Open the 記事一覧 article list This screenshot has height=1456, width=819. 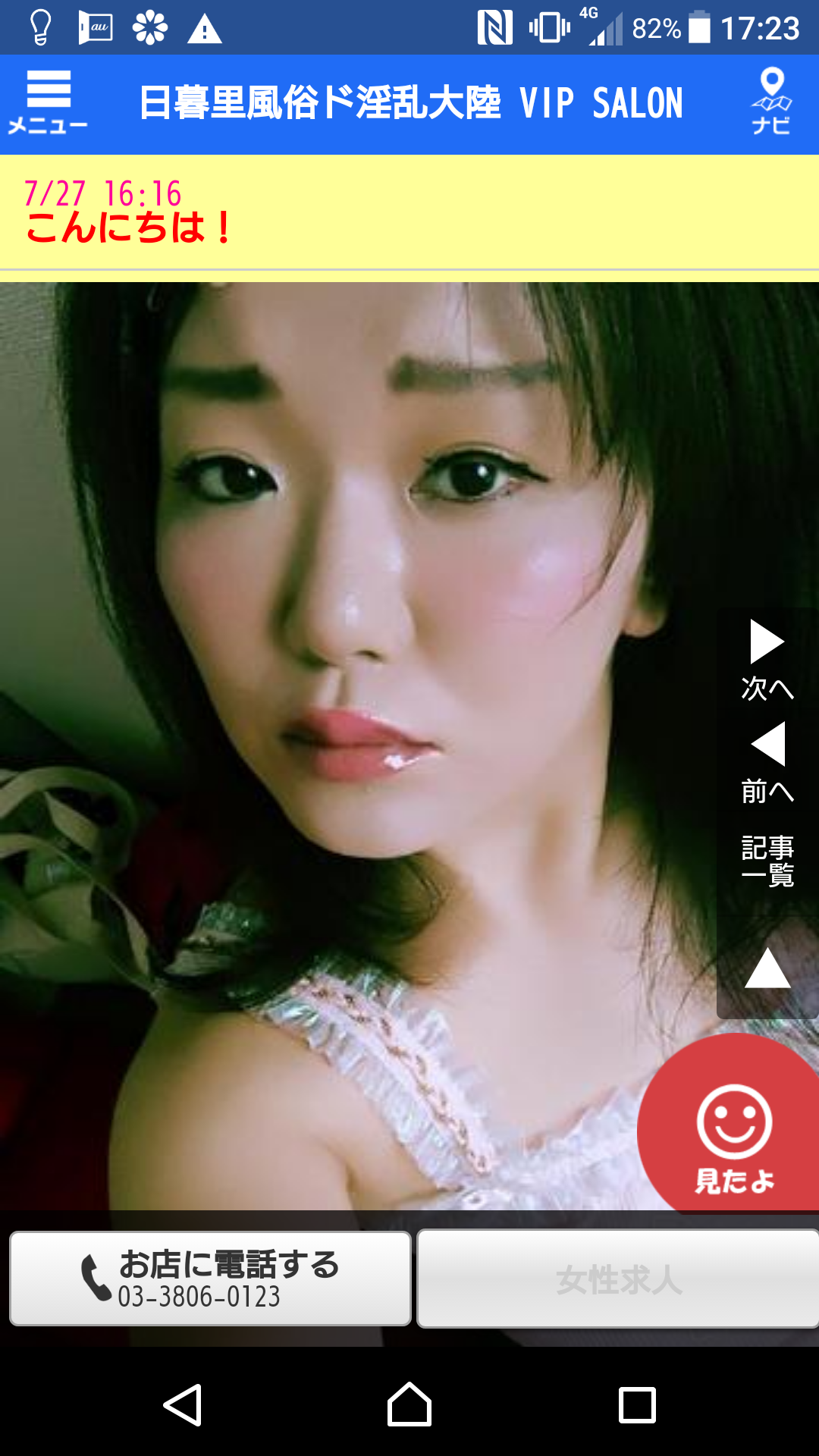click(x=767, y=861)
